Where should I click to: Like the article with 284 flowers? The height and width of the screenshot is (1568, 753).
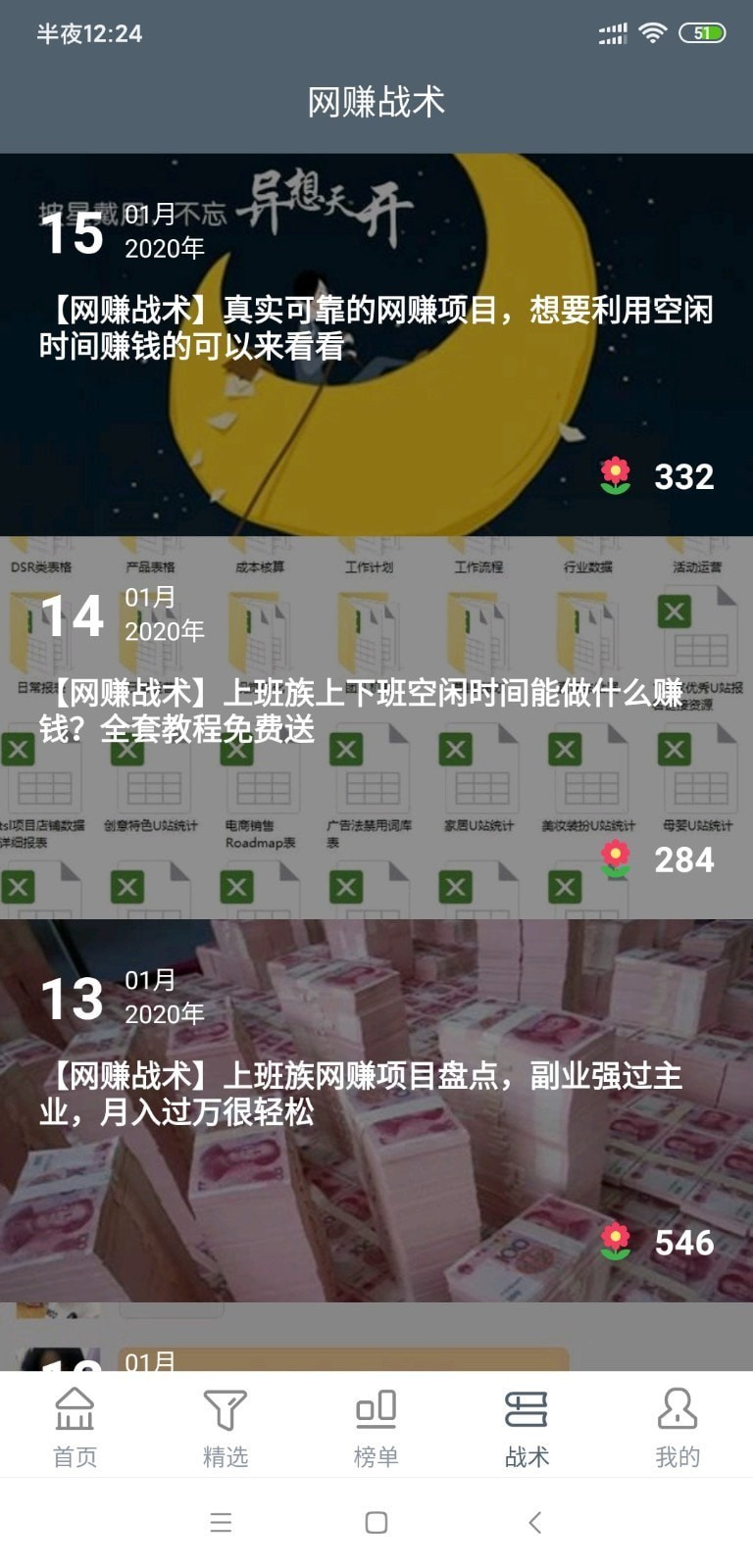click(x=616, y=859)
